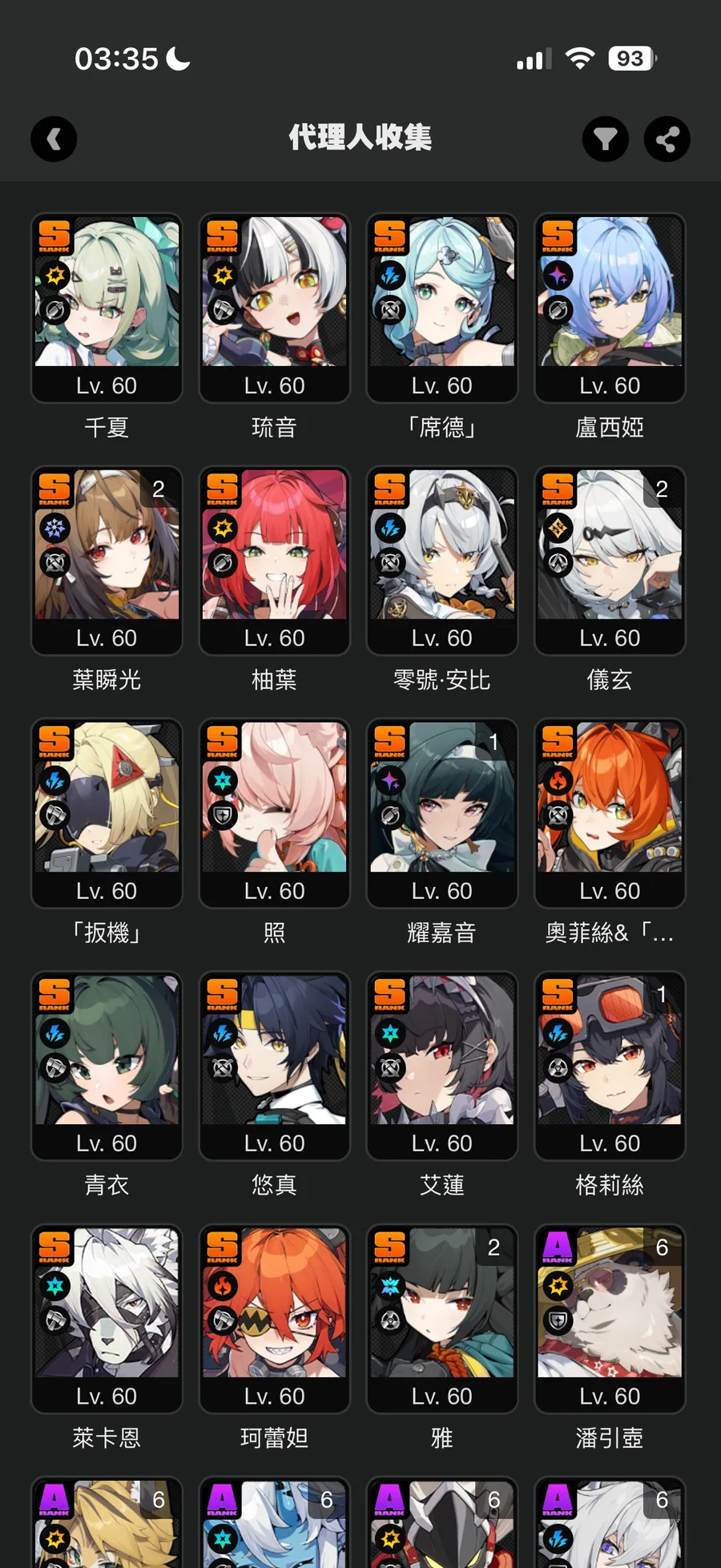Open agent card 千夏
The image size is (721, 1568).
(107, 308)
